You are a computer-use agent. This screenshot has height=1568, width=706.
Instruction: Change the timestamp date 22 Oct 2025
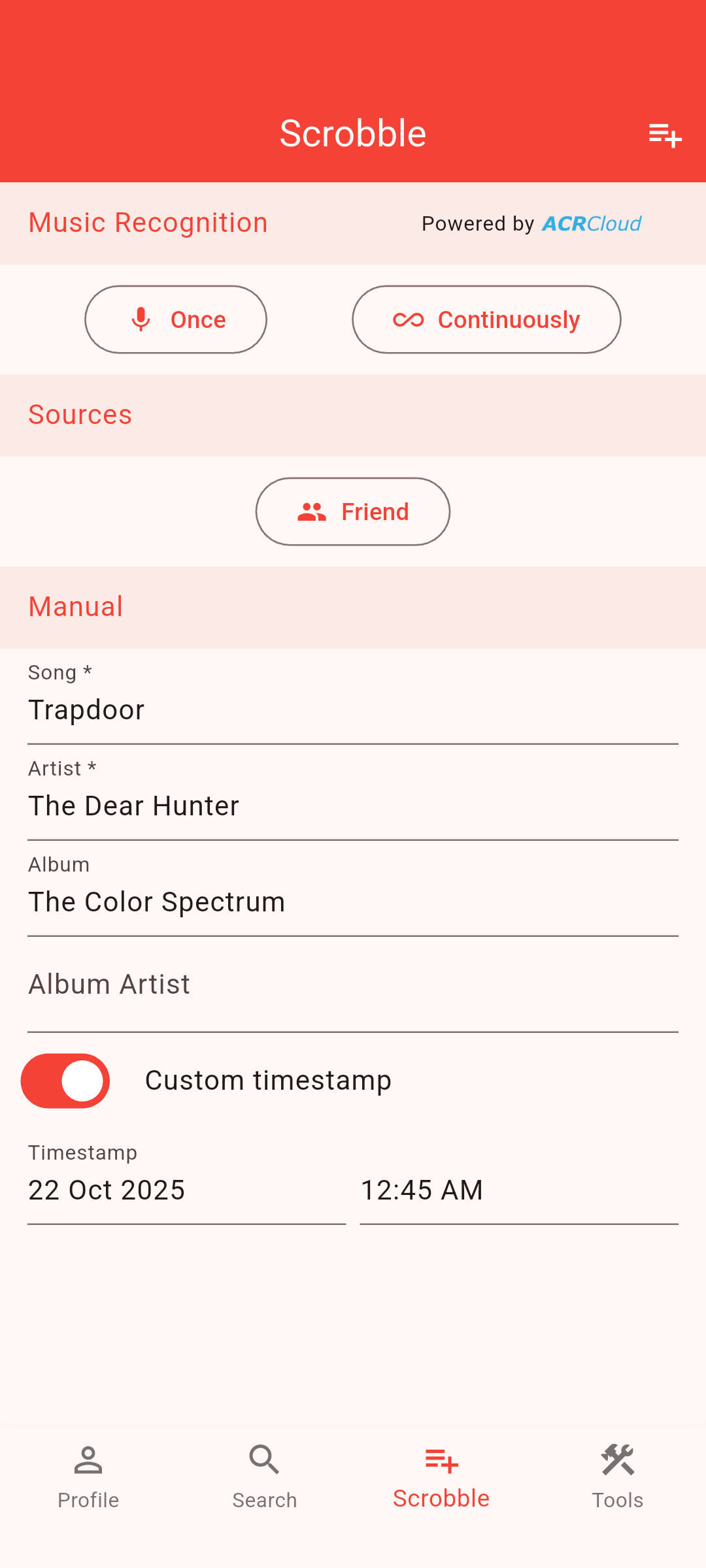point(186,1190)
